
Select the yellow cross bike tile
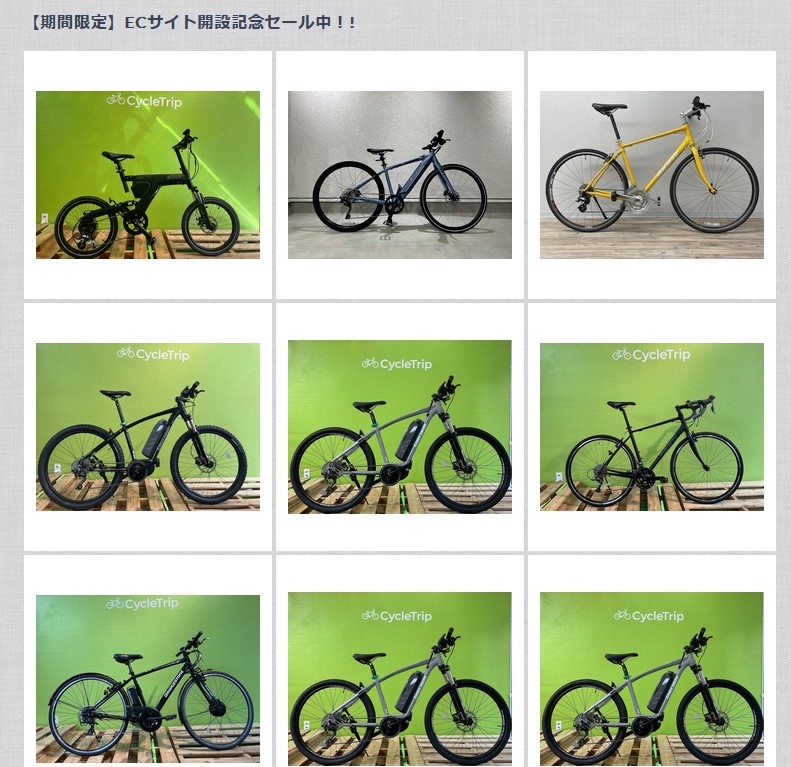coord(652,175)
